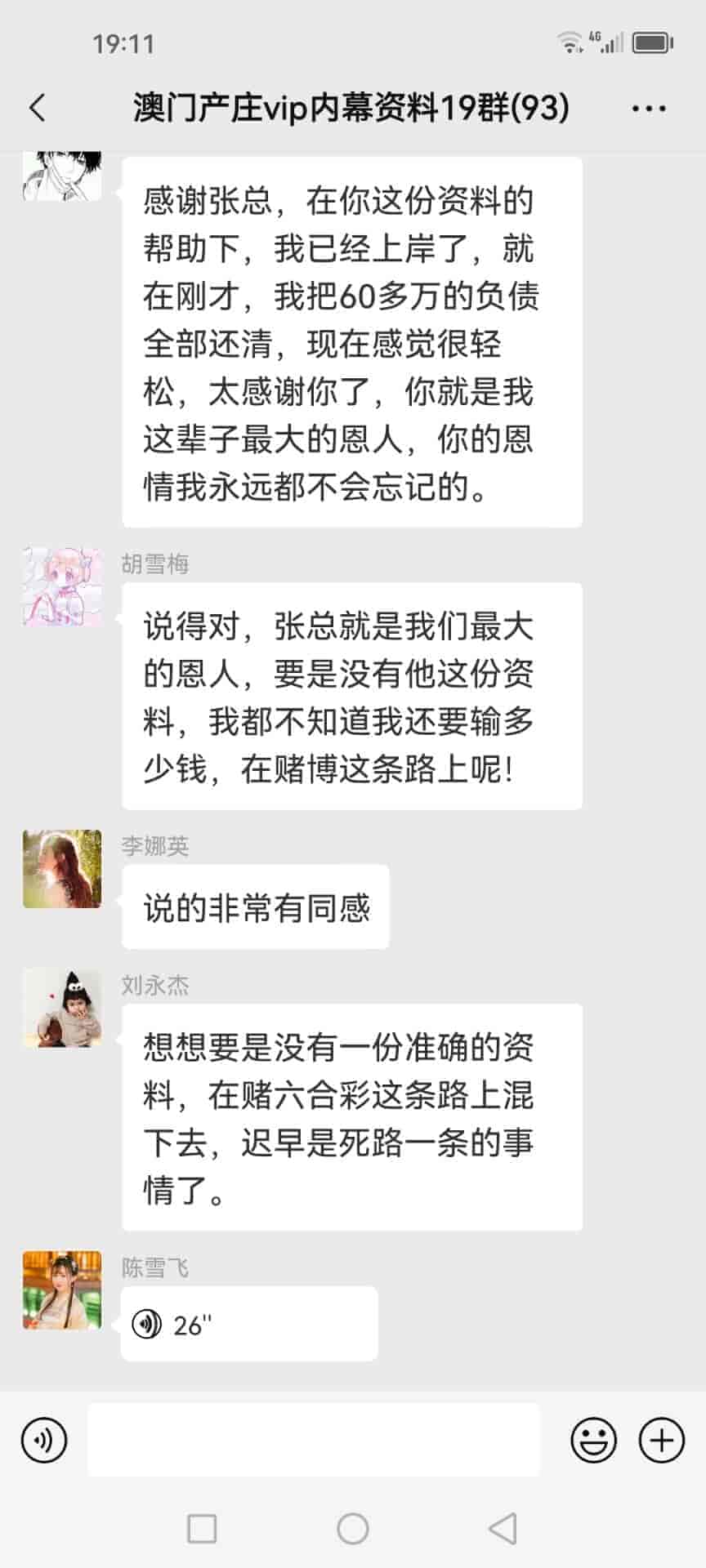Go back from the group chat
706x1568 pixels.
click(38, 108)
